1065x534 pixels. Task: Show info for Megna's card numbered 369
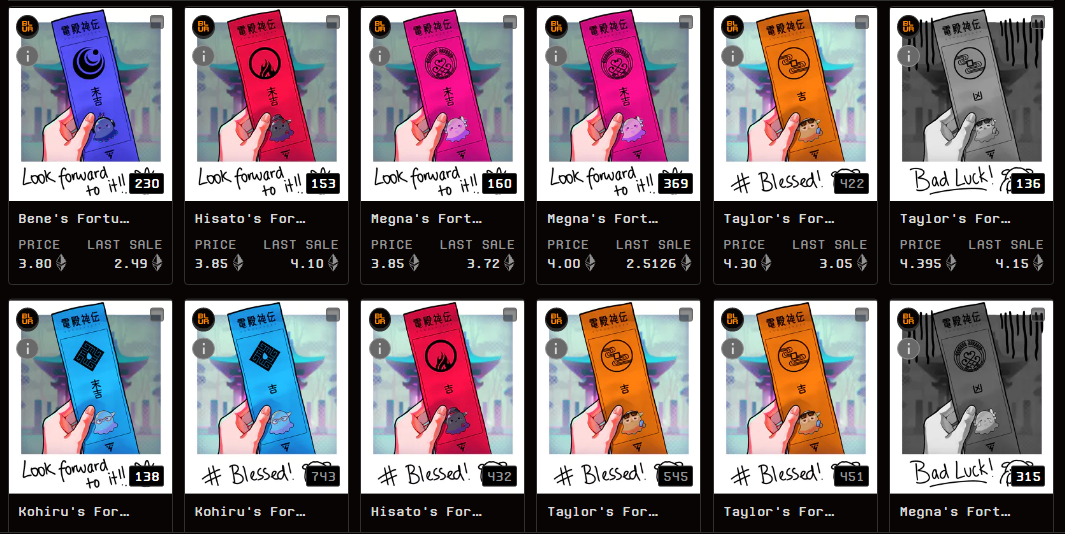click(557, 56)
